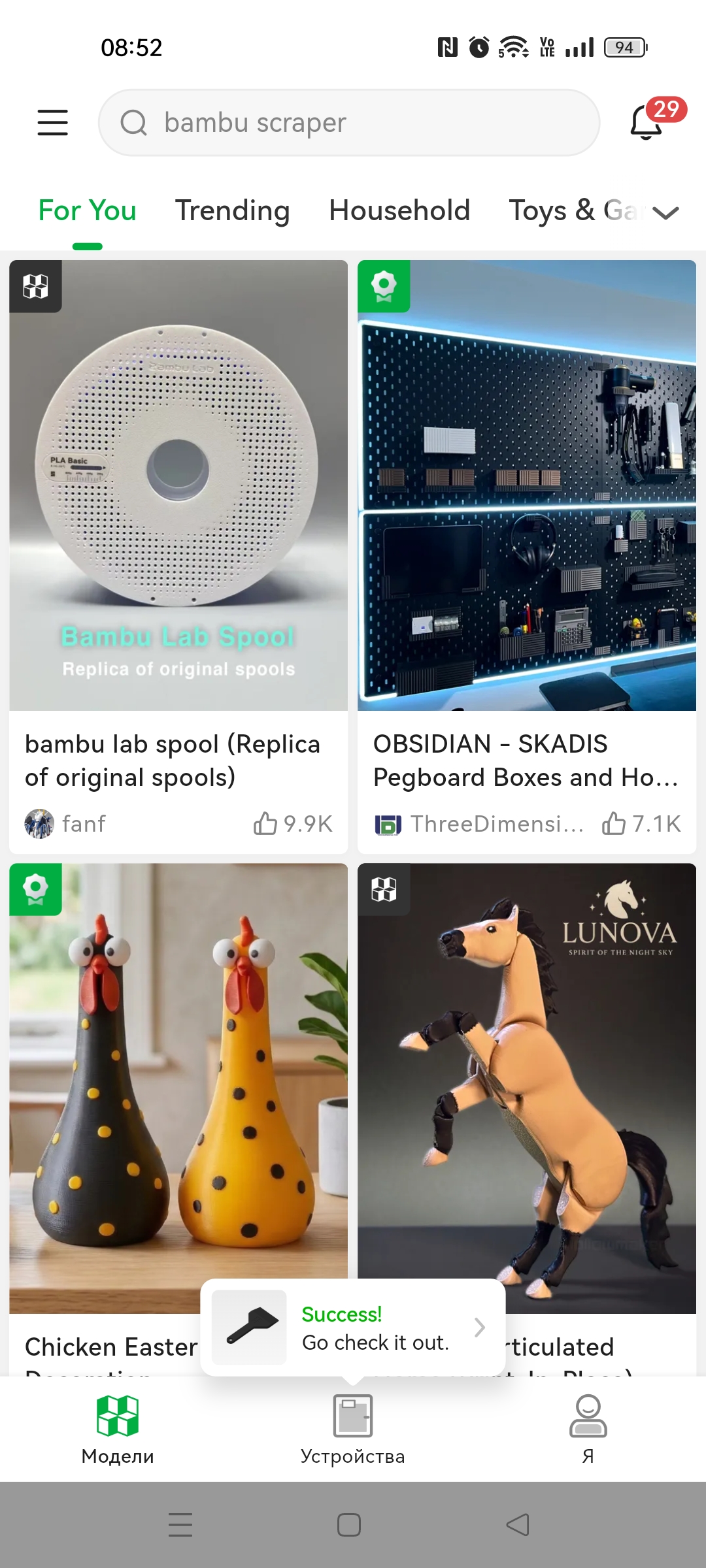Open the system recent apps view
This screenshot has width=706, height=1568.
(x=180, y=1525)
